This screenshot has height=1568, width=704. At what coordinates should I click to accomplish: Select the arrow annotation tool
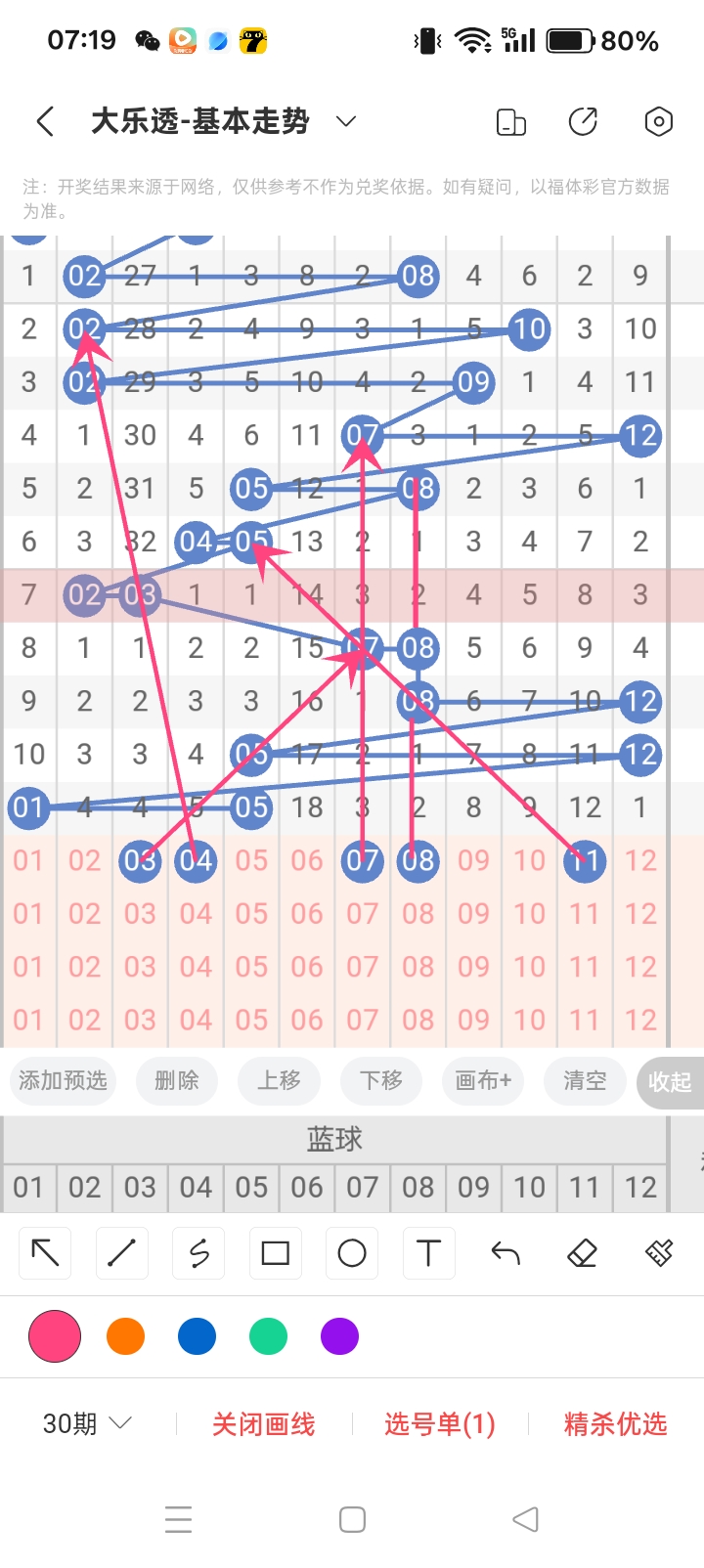[44, 1252]
